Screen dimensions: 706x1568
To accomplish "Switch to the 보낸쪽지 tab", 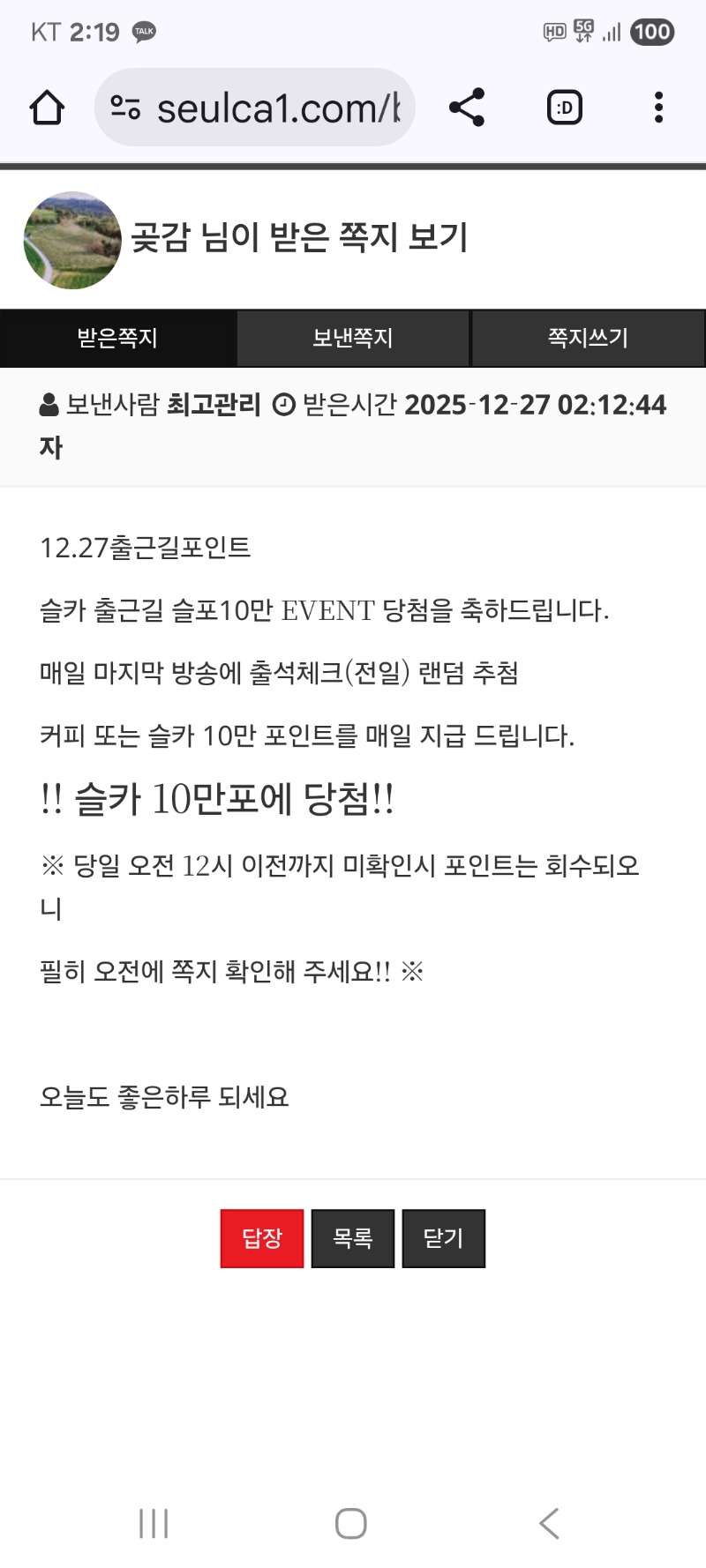I will (x=353, y=338).
